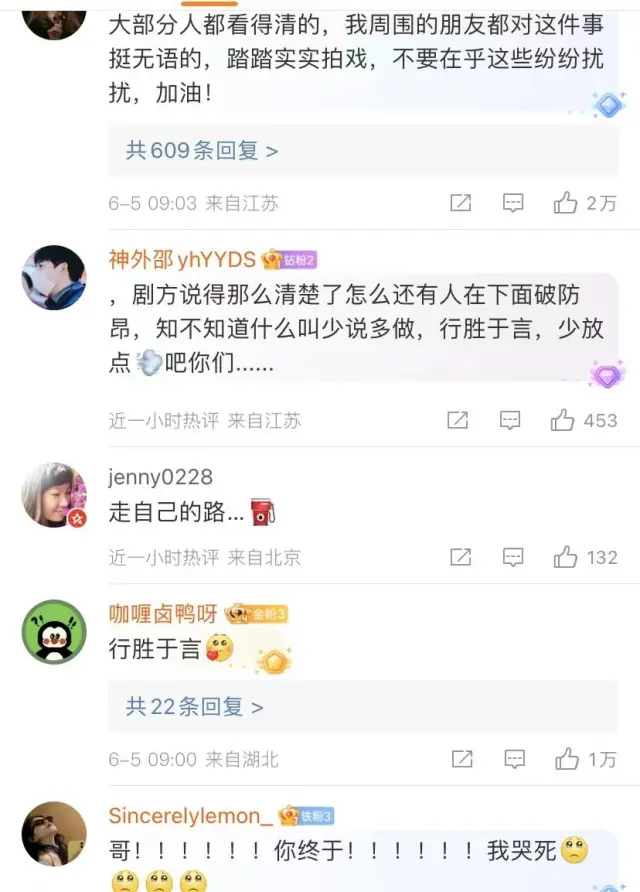Share 神外邵yhYYDS's comment

(x=457, y=420)
